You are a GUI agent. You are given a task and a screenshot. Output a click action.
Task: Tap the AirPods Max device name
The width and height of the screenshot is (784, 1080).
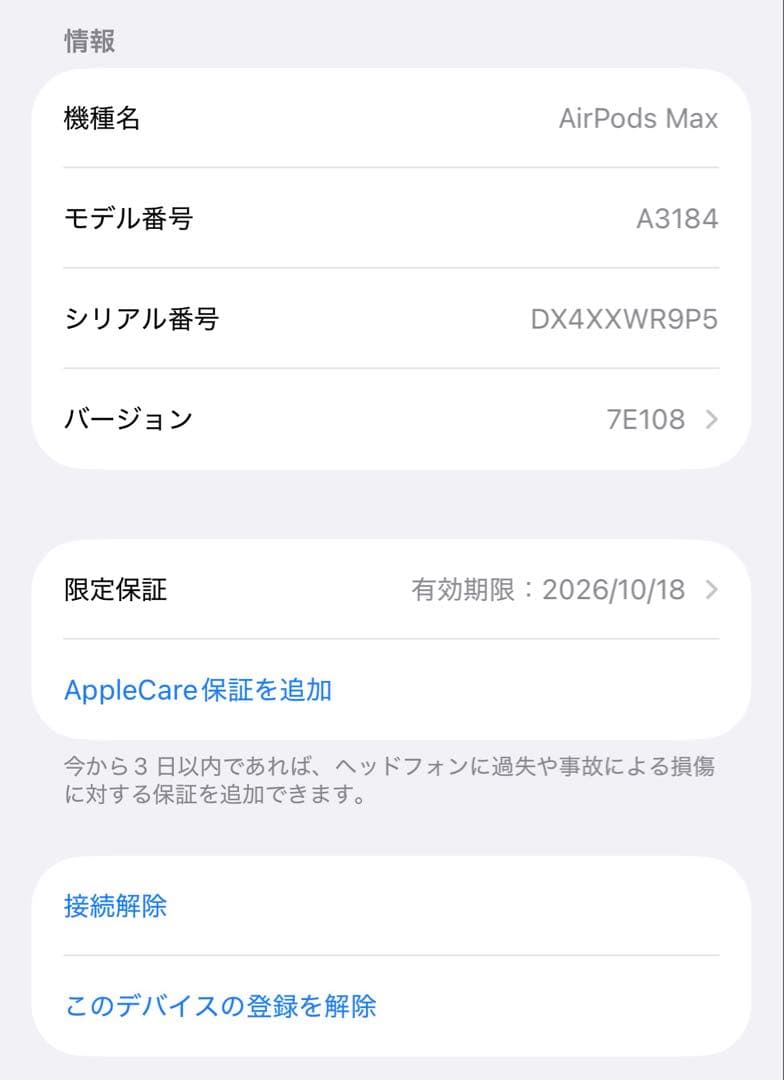(x=637, y=118)
